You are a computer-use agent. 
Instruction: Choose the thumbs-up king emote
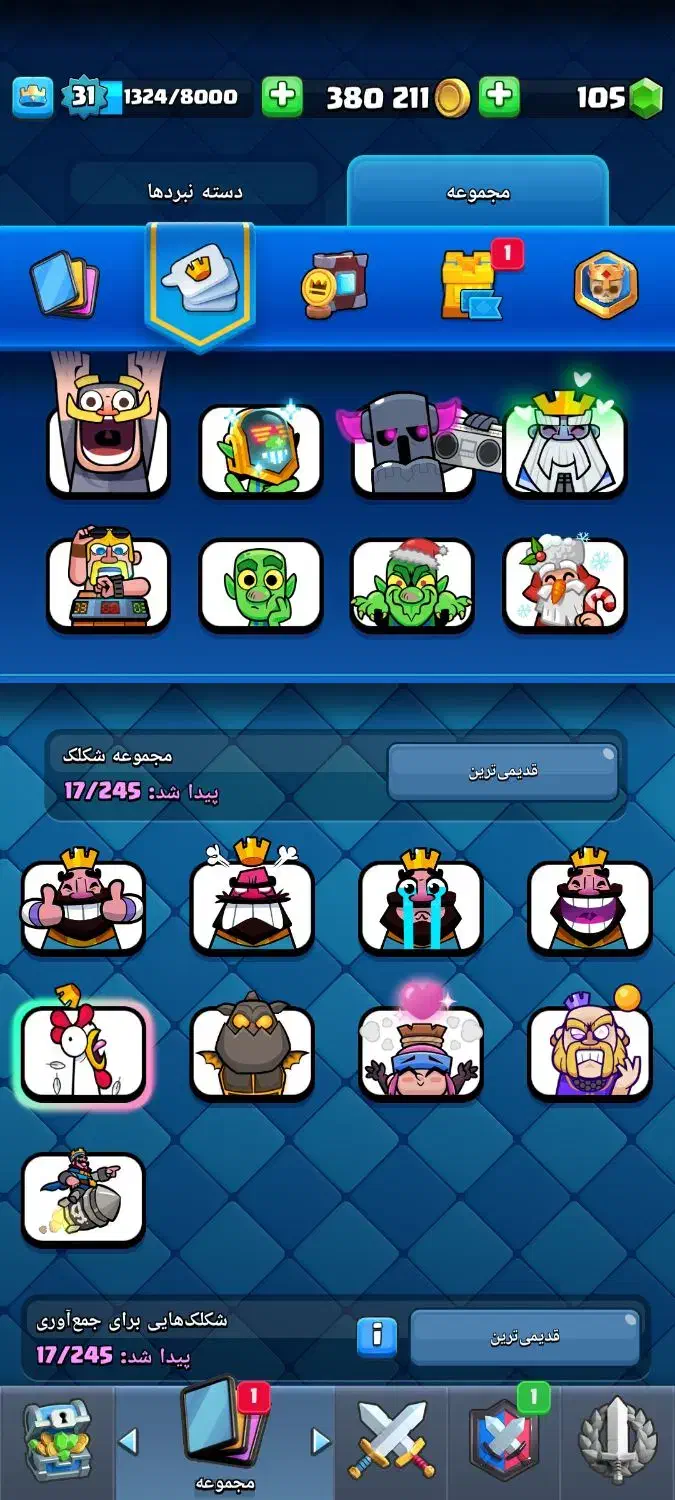pyautogui.click(x=84, y=904)
